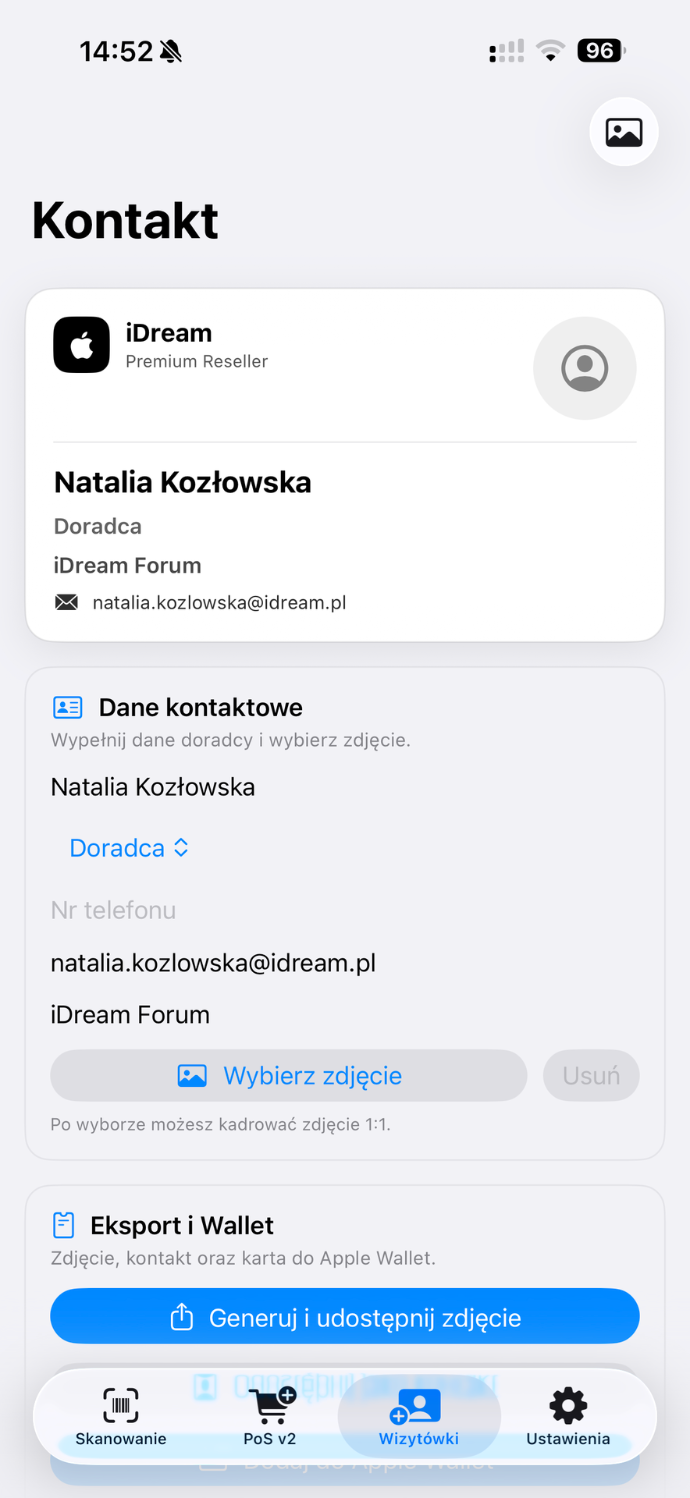Screen dimensions: 690x1498
Task: Tap the image icon at top right
Action: (x=623, y=132)
